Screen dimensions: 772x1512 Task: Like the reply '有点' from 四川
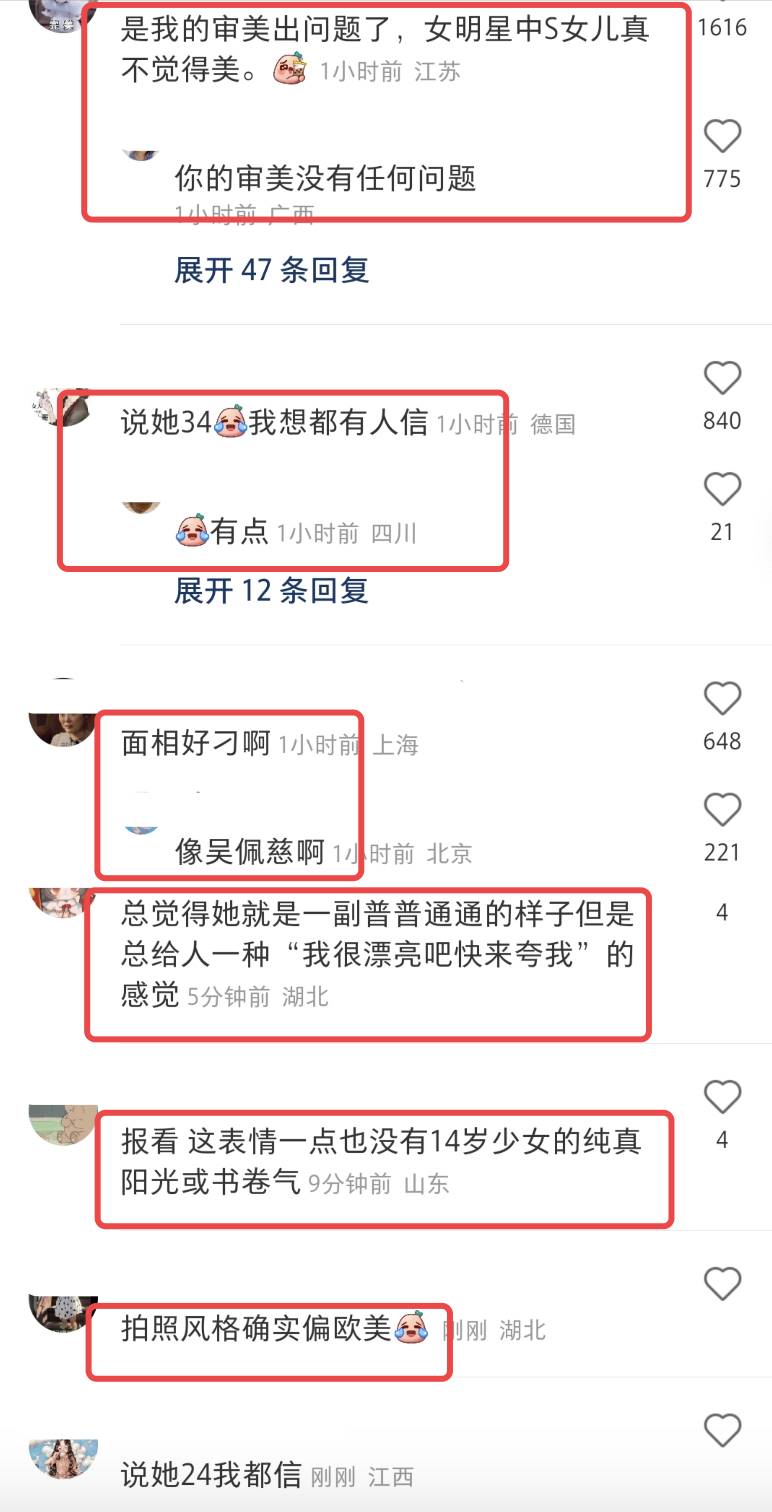[722, 489]
